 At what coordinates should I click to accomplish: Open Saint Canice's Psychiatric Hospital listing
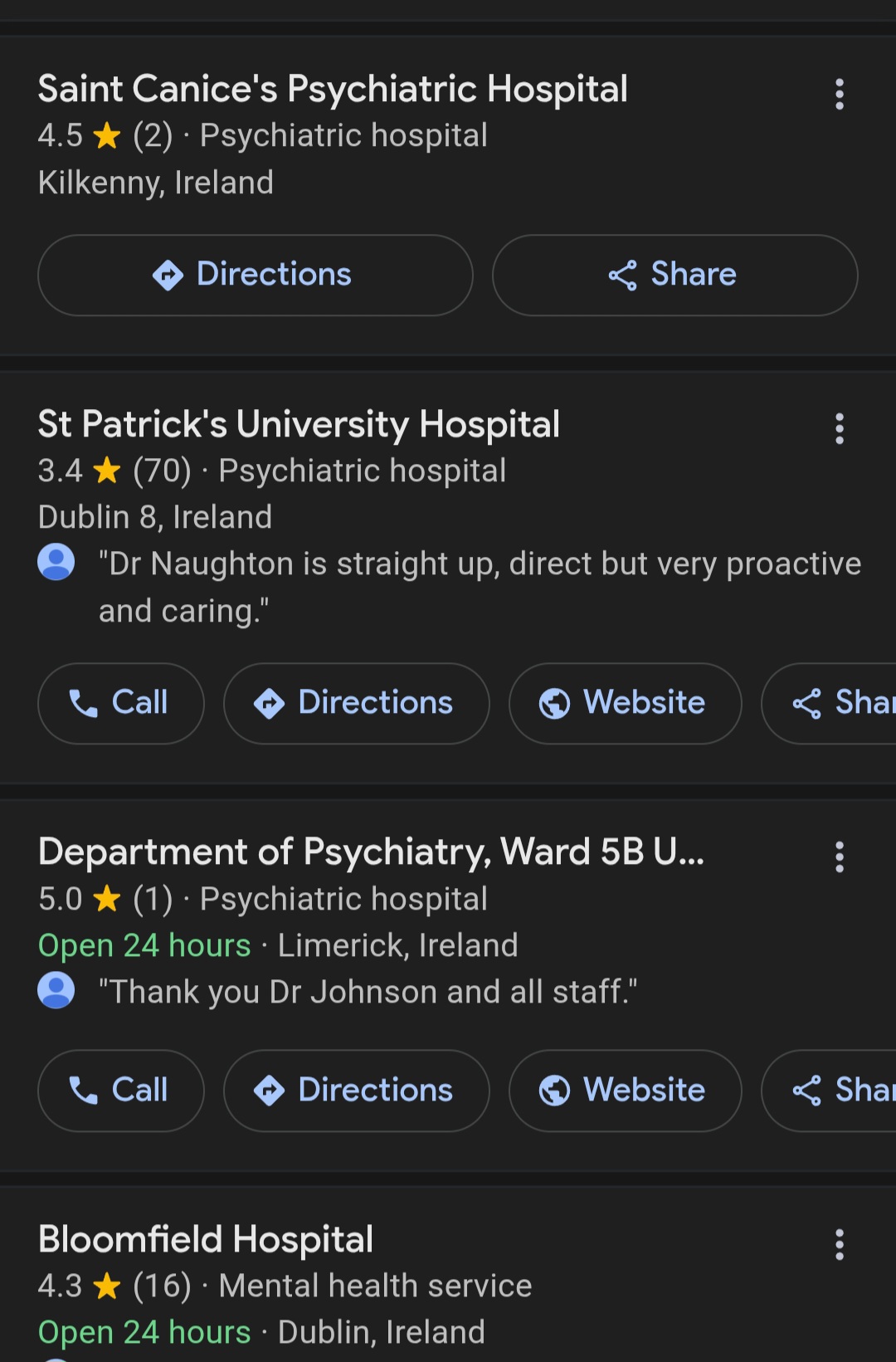[x=332, y=90]
